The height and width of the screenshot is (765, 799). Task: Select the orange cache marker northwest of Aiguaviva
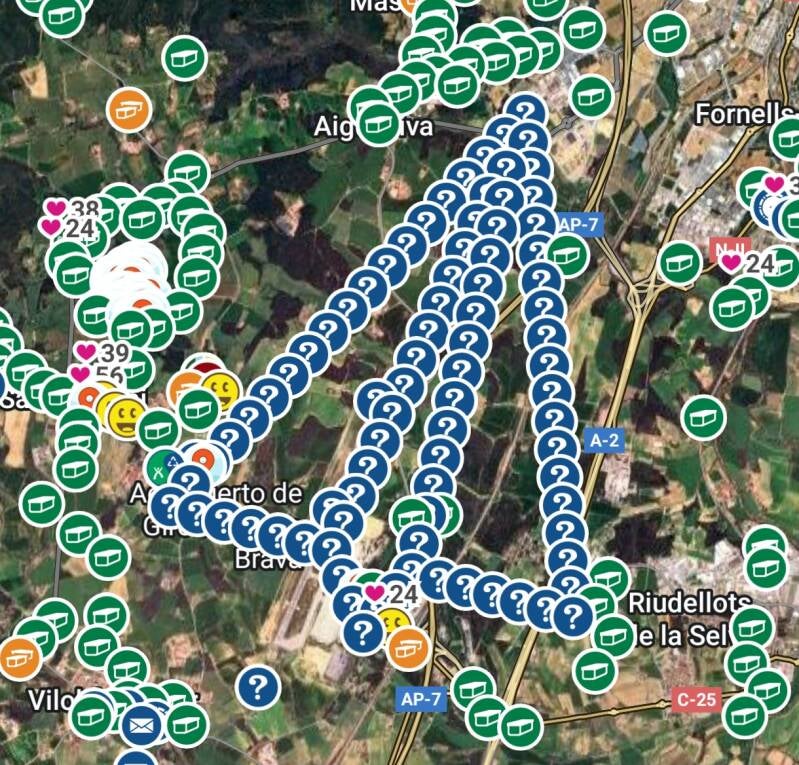128,110
